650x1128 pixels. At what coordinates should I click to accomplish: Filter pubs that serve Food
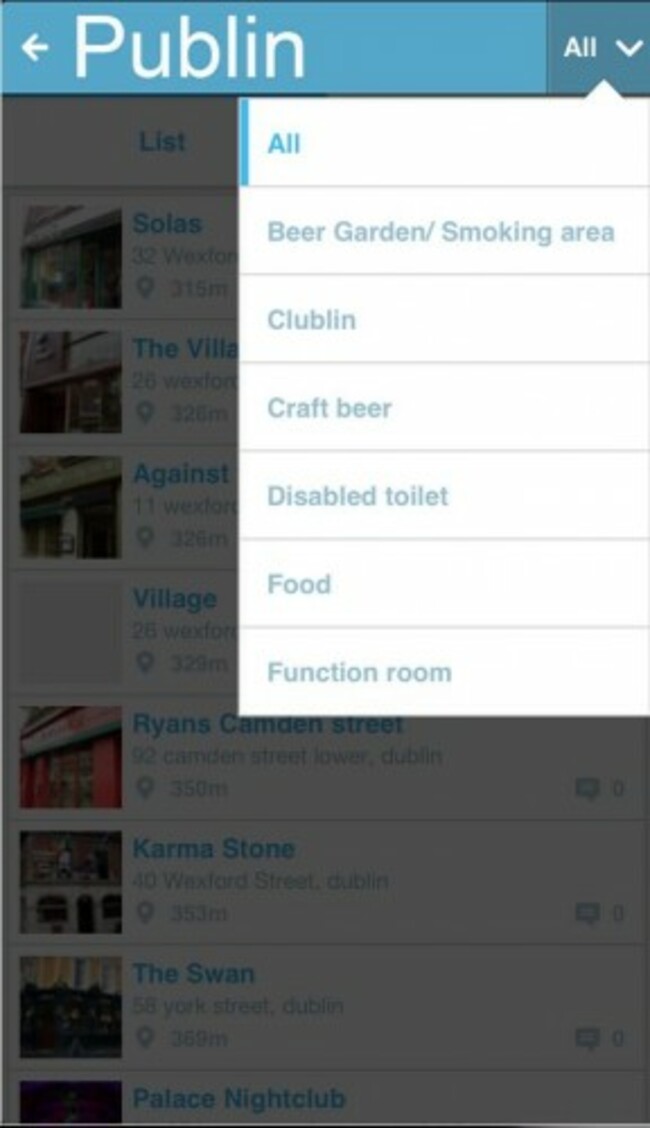point(444,584)
